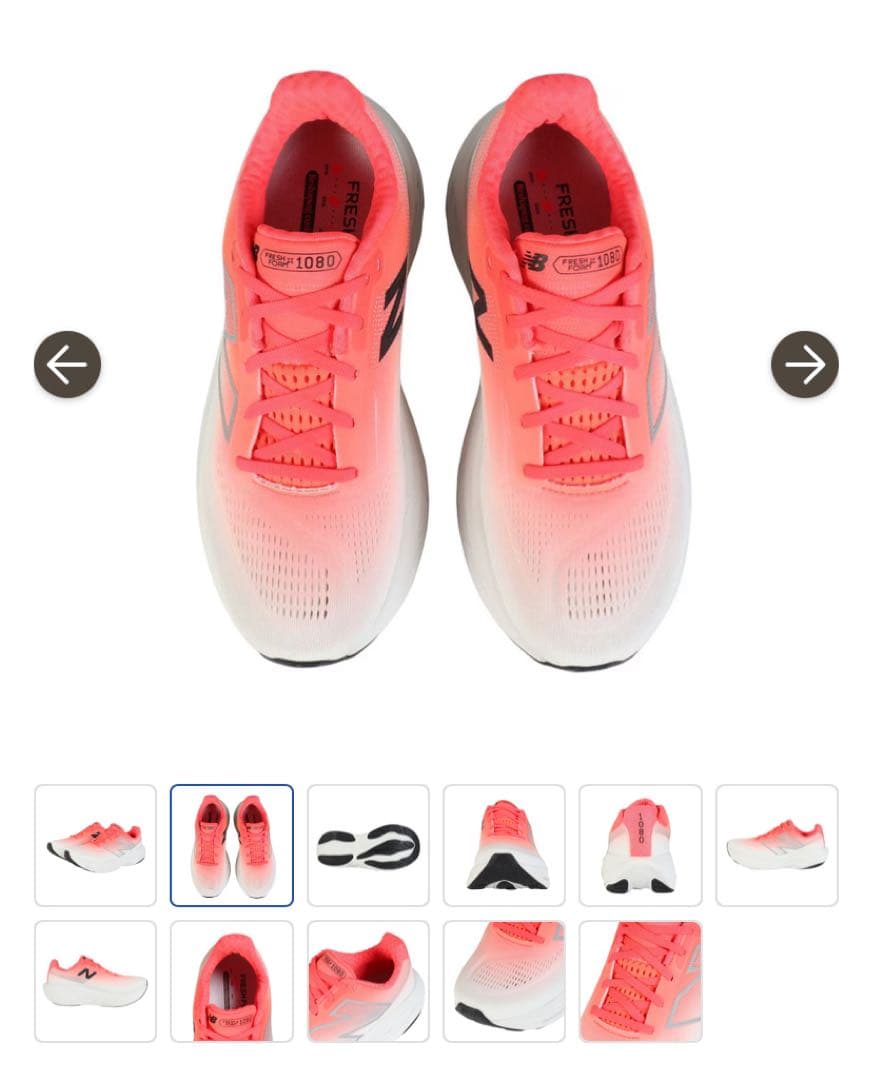Select the side thumbnail with black N logo
Viewport: 873px width, 1080px height.
(96, 981)
